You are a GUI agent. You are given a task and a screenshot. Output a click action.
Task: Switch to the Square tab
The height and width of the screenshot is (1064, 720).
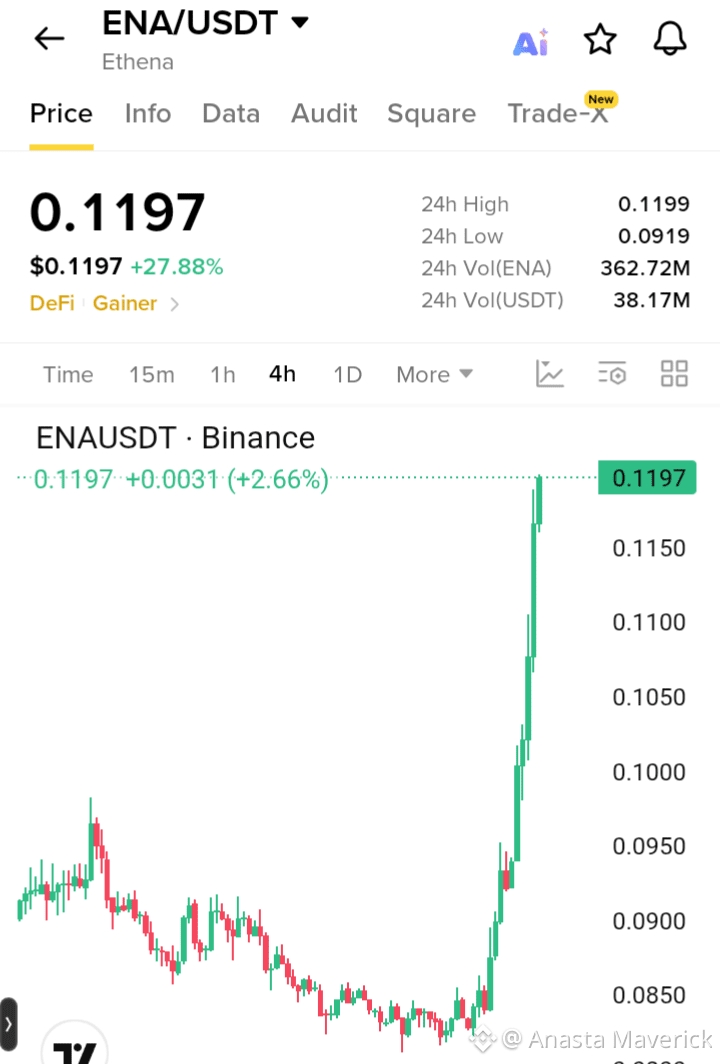432,114
